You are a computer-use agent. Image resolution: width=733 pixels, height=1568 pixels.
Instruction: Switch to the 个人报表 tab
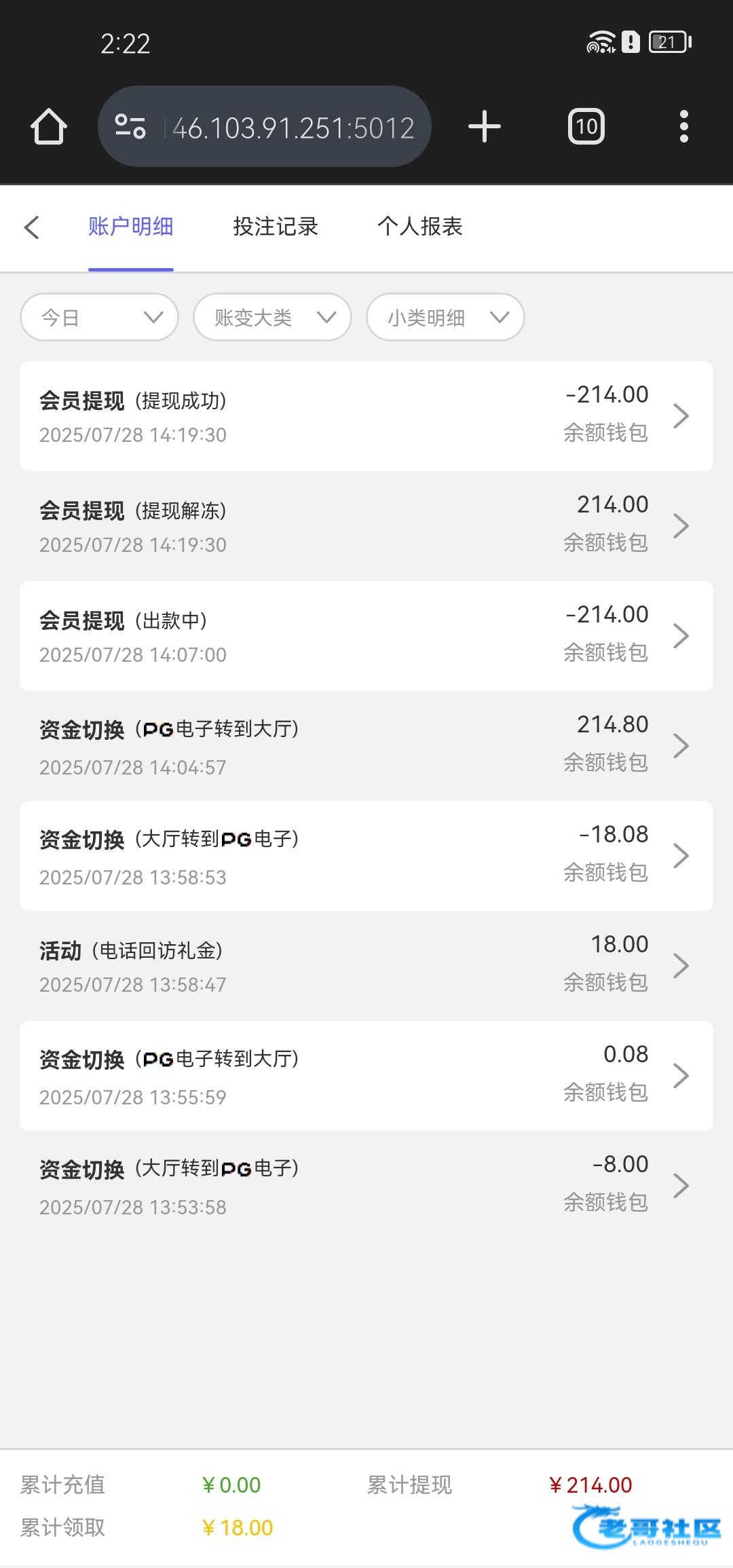(419, 227)
